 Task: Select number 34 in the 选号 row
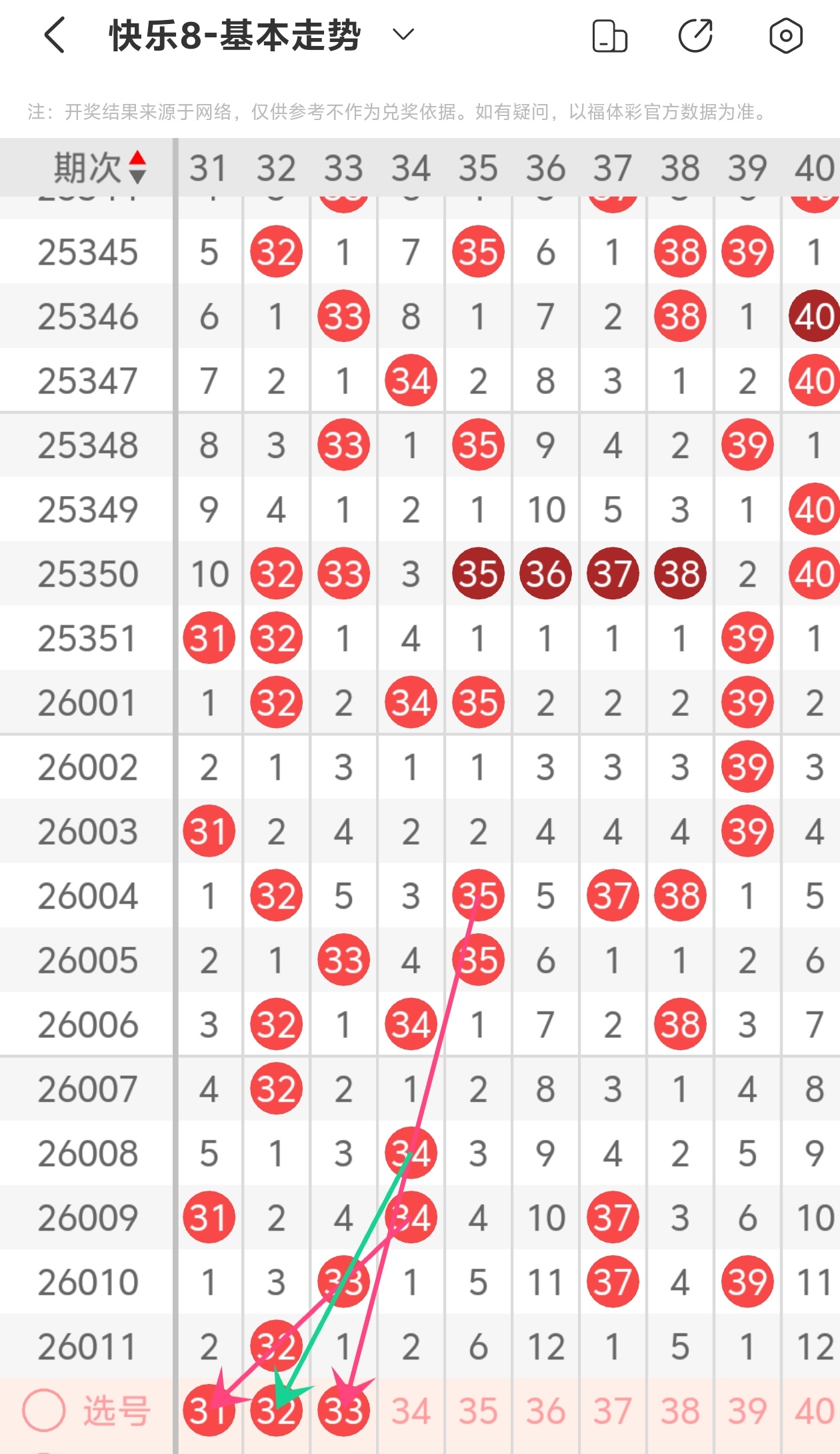(x=411, y=1411)
